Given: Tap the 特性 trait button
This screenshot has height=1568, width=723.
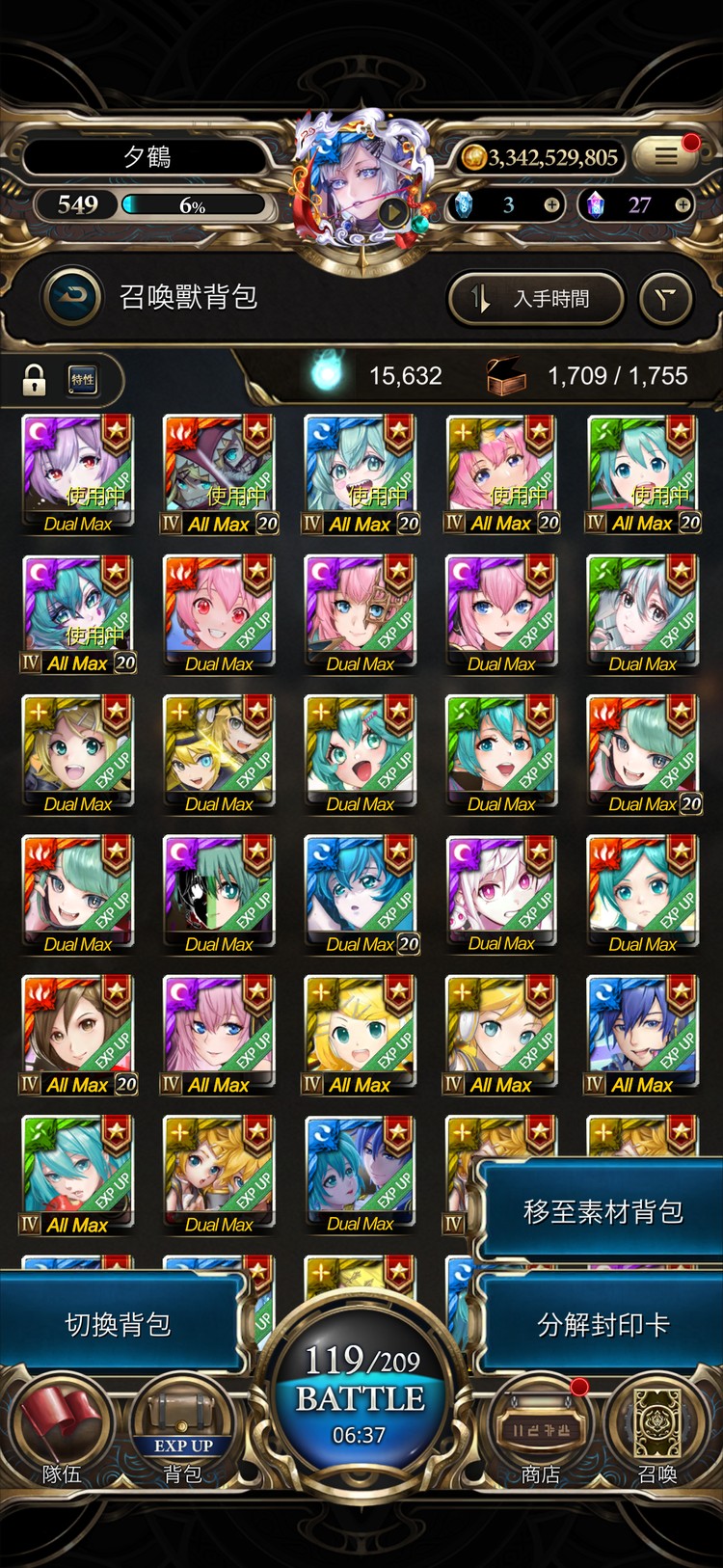Looking at the screenshot, I should (84, 379).
